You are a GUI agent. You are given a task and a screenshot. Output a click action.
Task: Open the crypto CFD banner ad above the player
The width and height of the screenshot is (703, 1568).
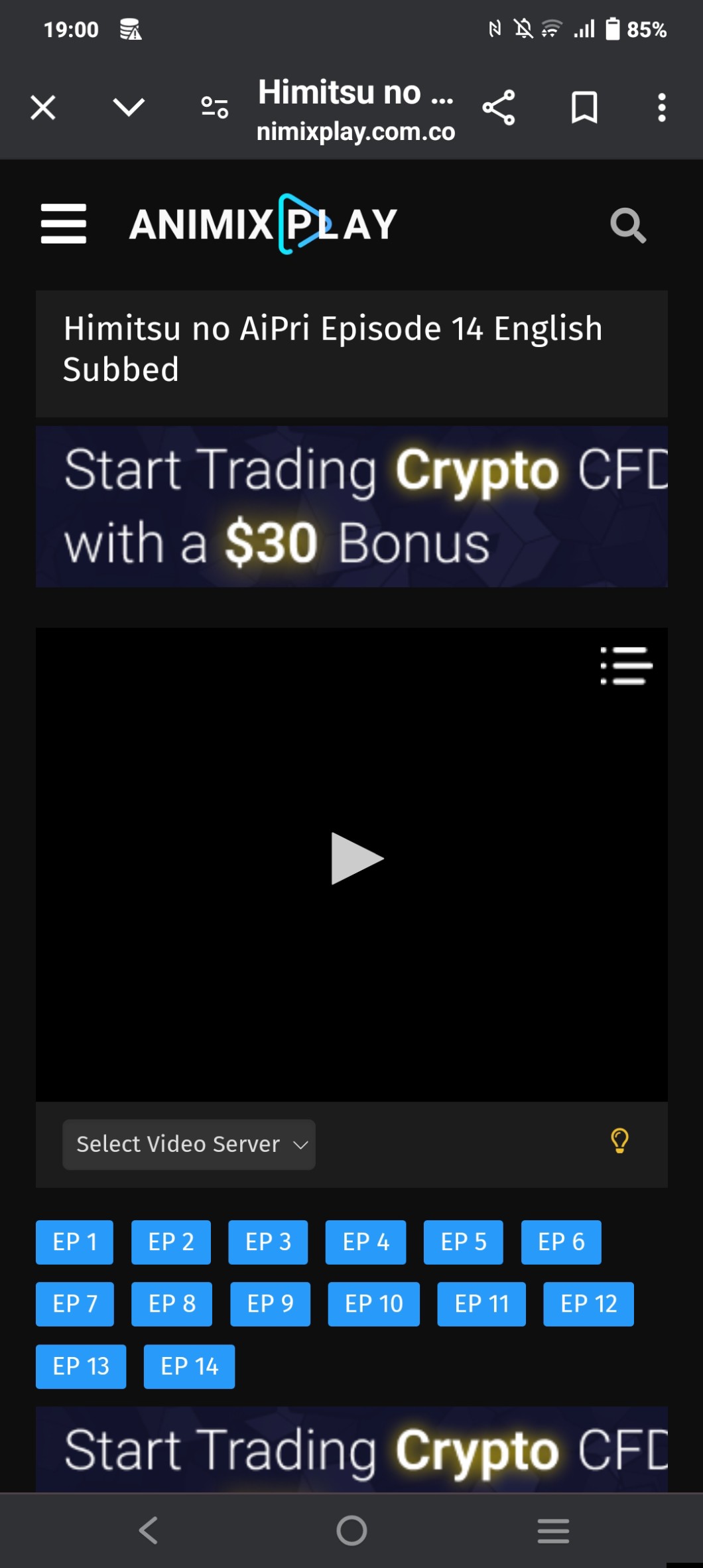click(351, 507)
